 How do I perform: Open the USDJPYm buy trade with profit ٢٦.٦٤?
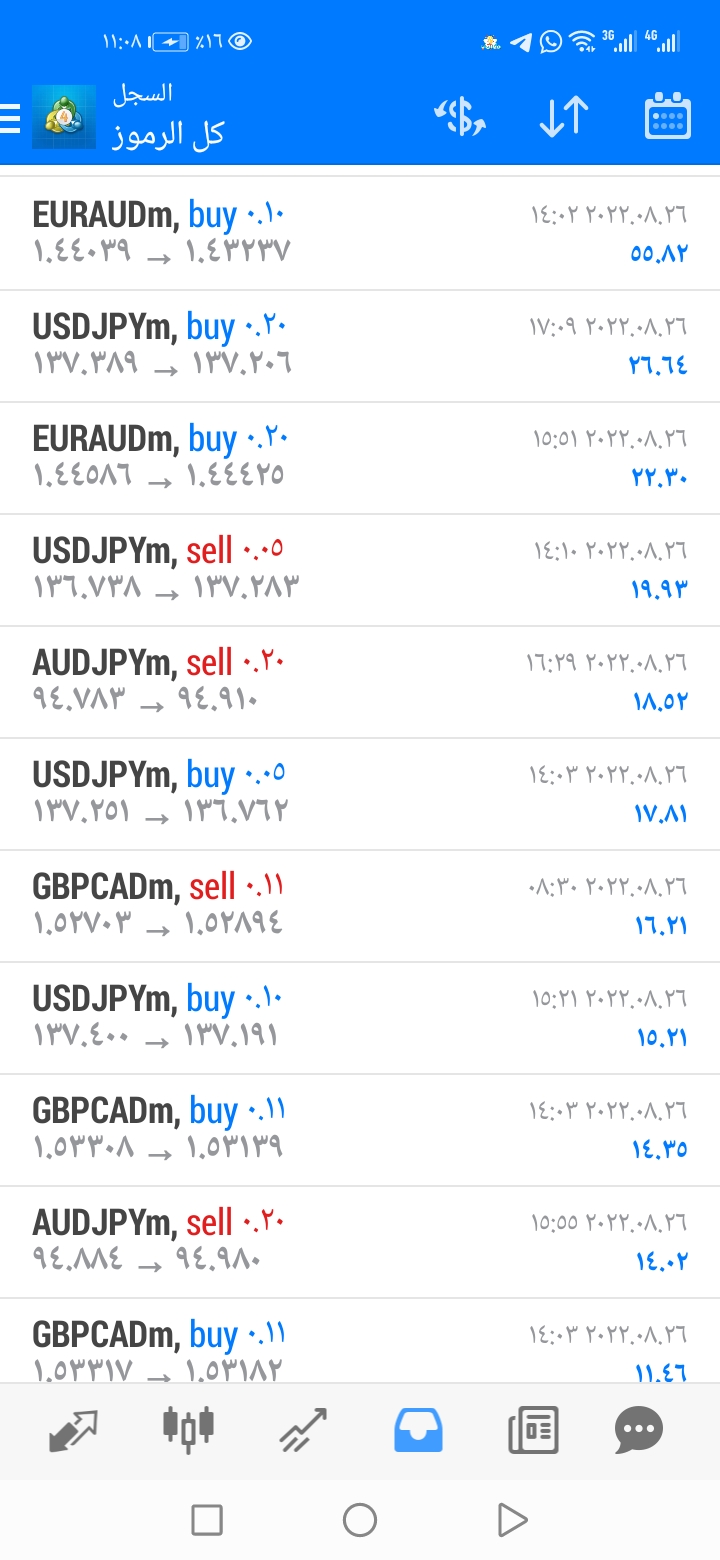(x=360, y=346)
